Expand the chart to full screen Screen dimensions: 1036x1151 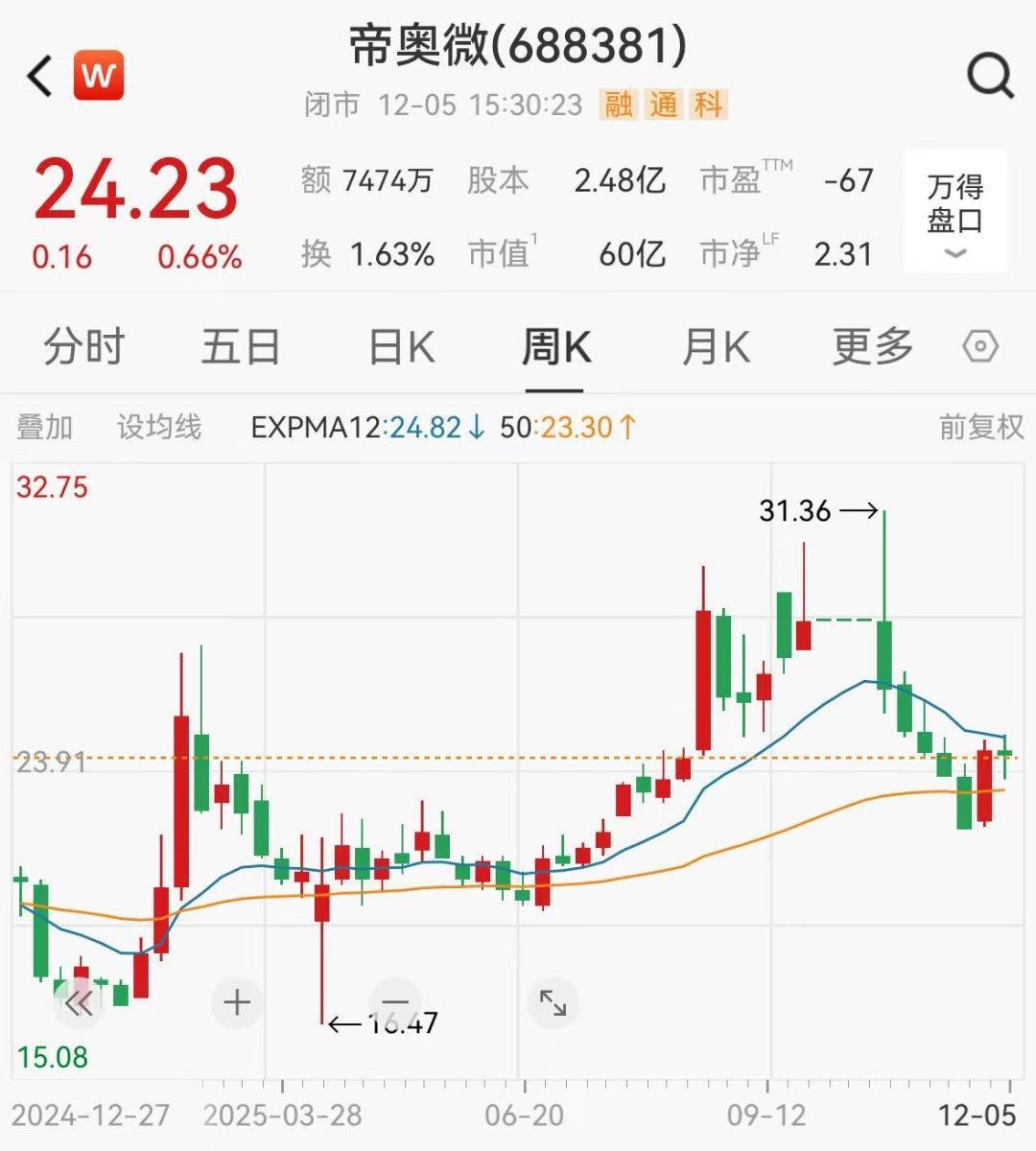pyautogui.click(x=553, y=1003)
